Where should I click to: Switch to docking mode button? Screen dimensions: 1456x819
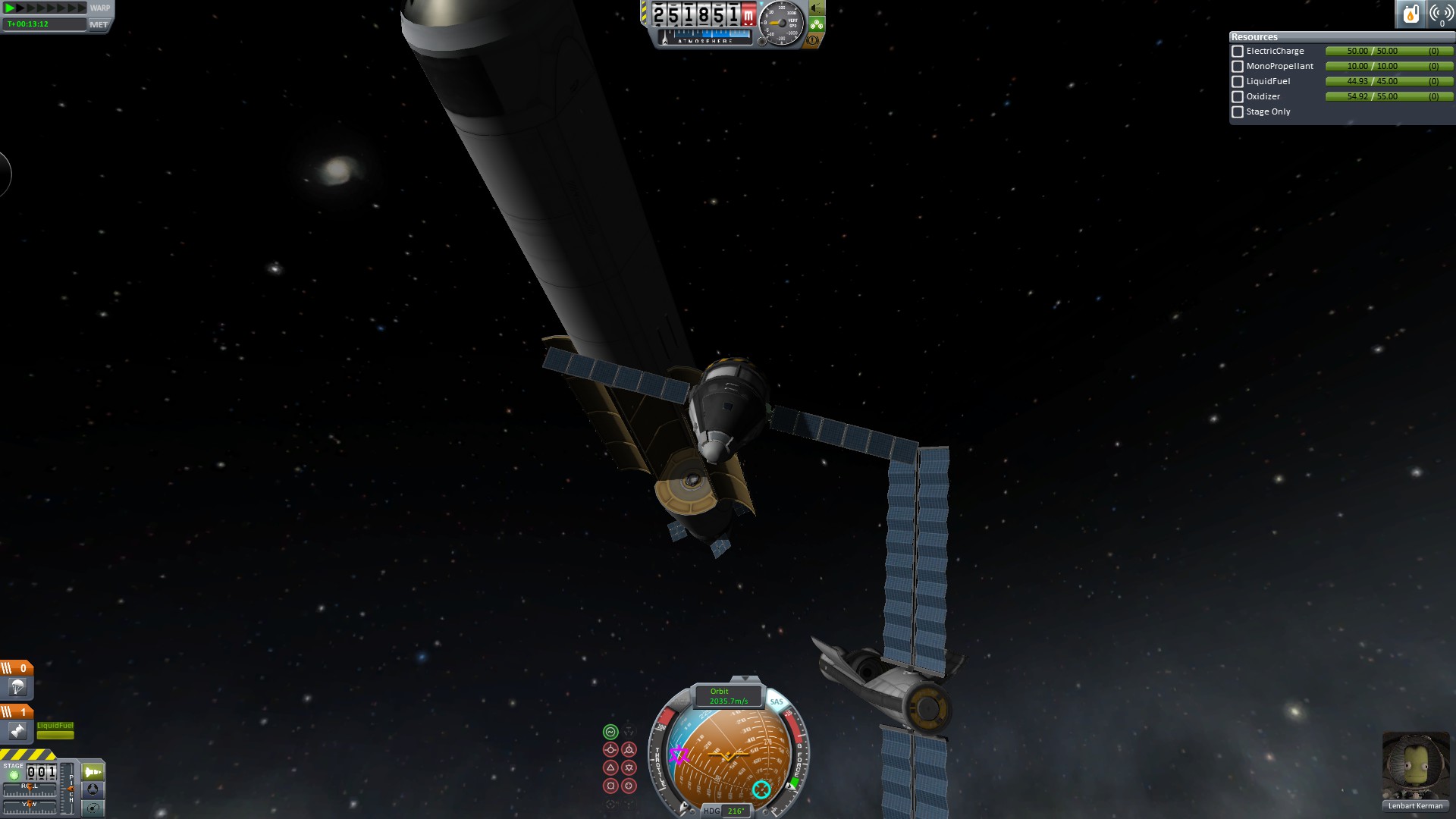[x=93, y=790]
